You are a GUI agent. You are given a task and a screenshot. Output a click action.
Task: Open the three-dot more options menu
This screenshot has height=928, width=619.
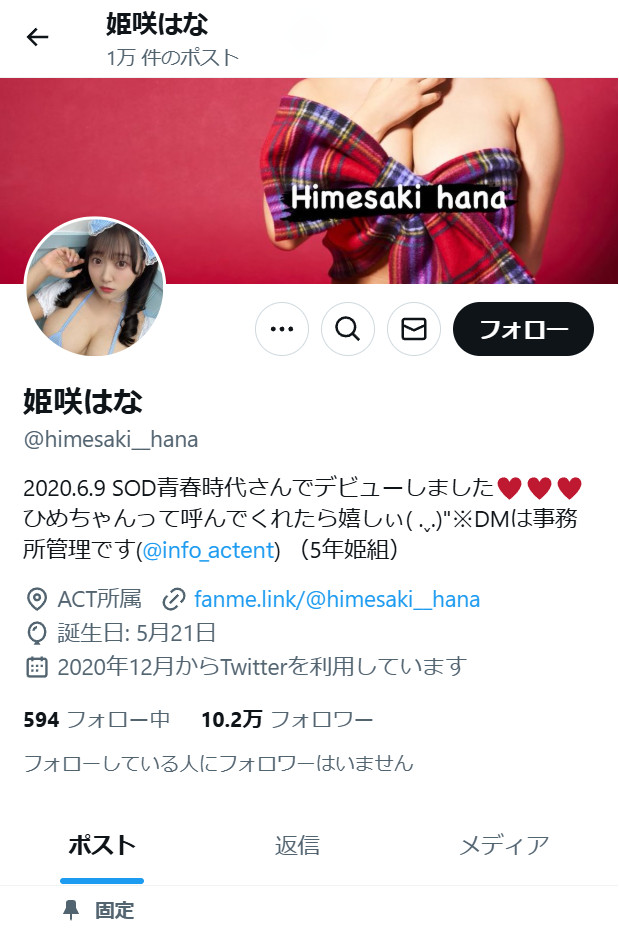282,329
